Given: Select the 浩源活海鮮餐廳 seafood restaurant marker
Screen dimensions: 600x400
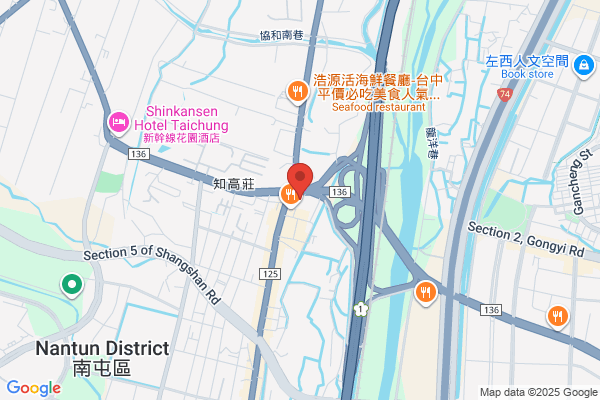Looking at the screenshot, I should 298,92.
